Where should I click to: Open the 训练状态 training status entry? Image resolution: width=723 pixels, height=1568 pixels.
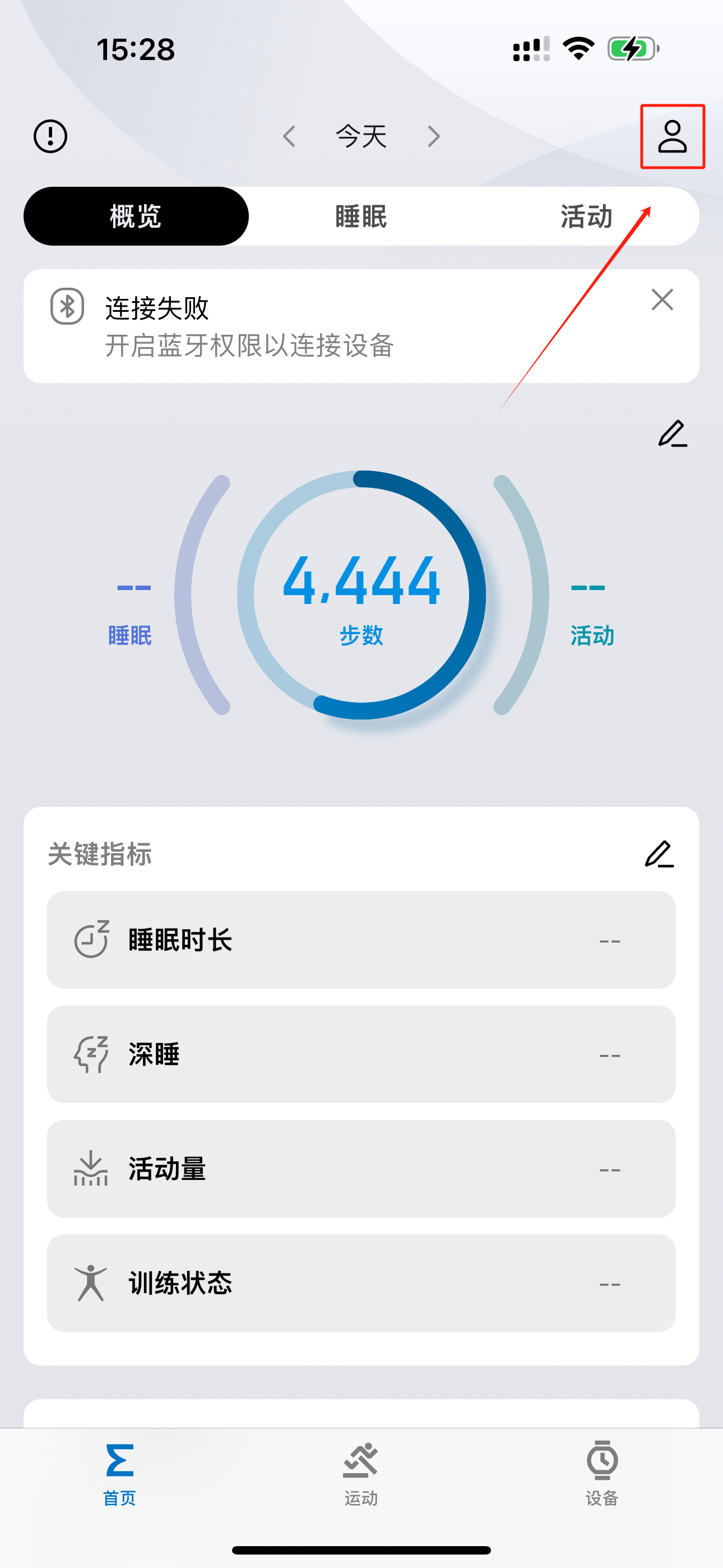pyautogui.click(x=361, y=1283)
